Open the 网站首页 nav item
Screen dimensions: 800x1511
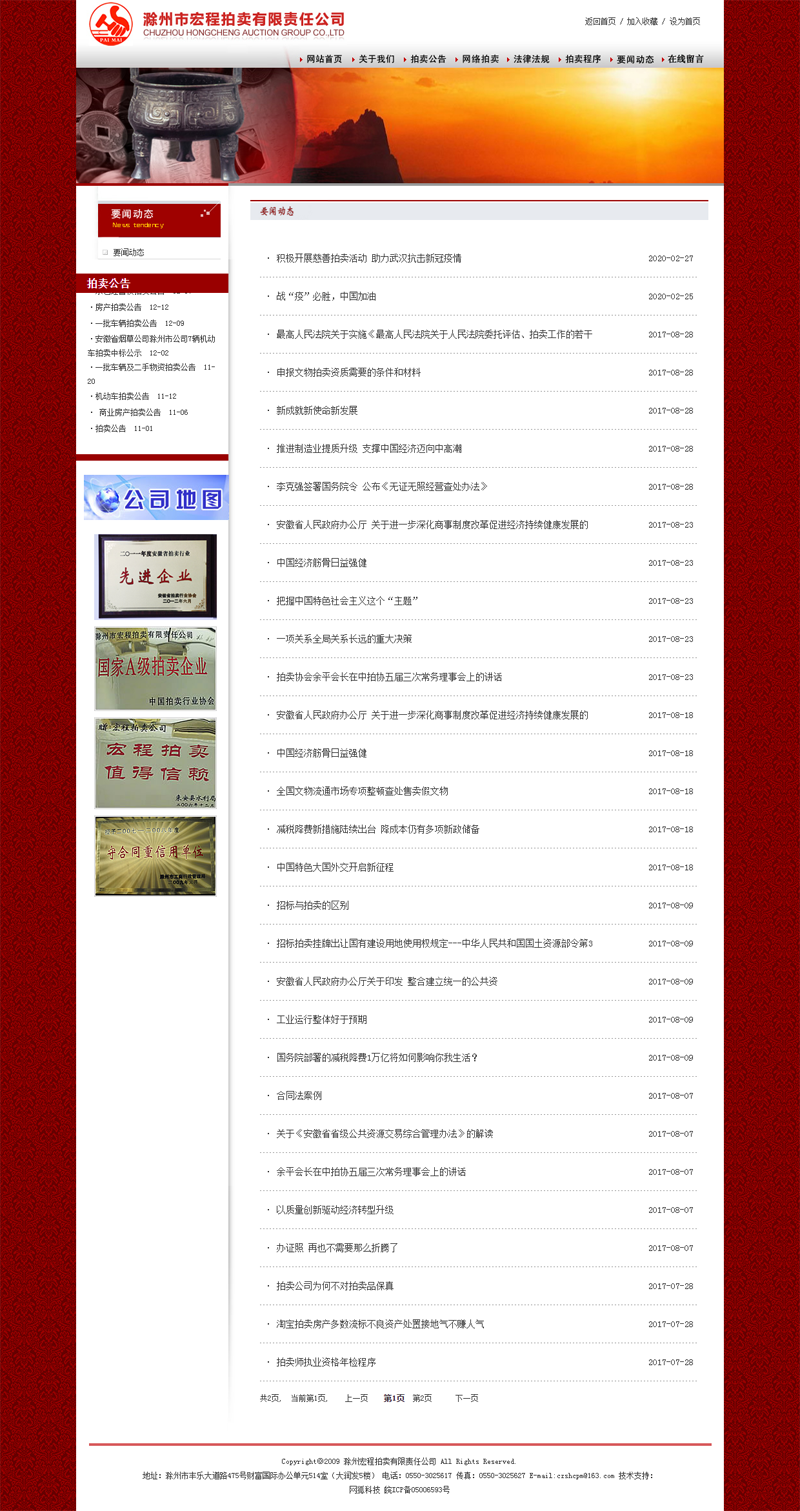324,59
